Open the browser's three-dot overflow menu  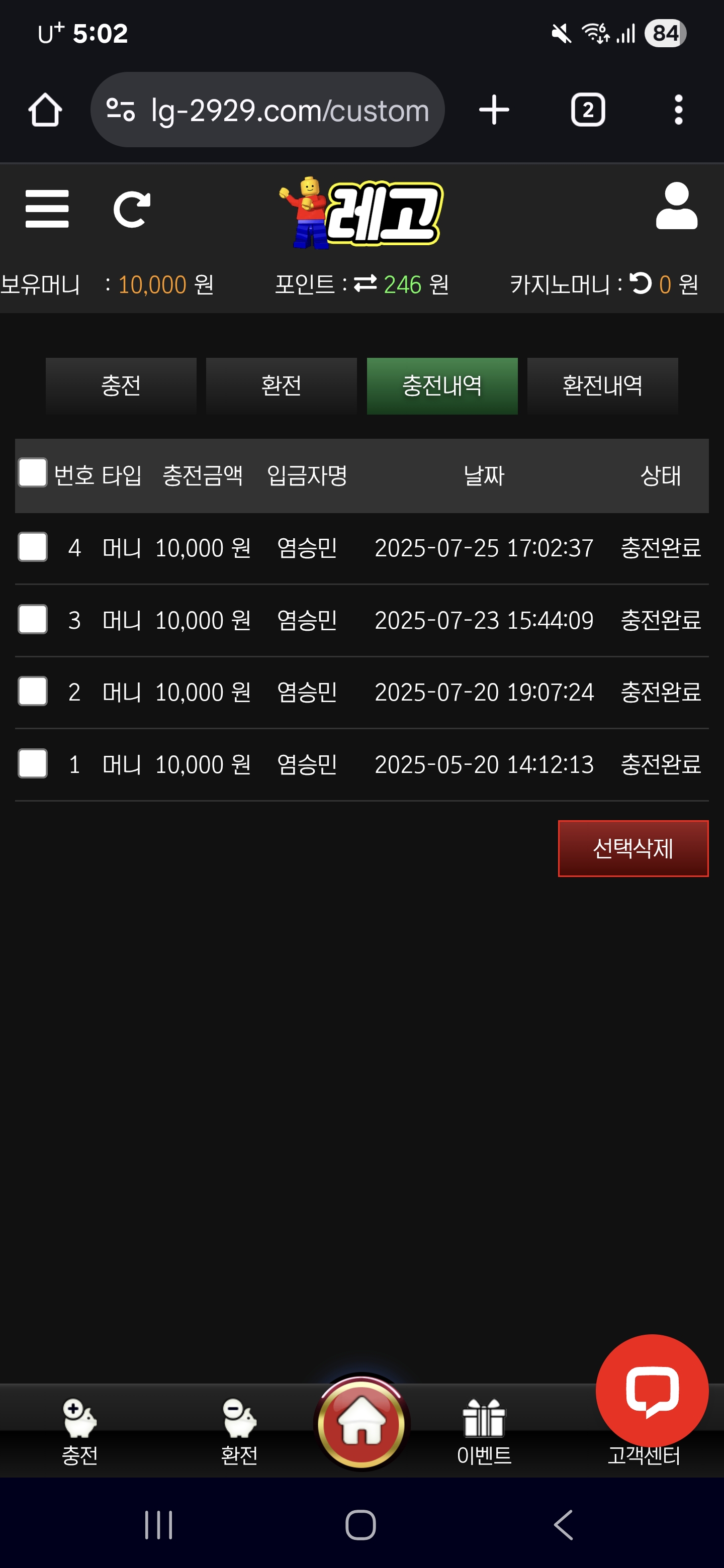pos(678,110)
